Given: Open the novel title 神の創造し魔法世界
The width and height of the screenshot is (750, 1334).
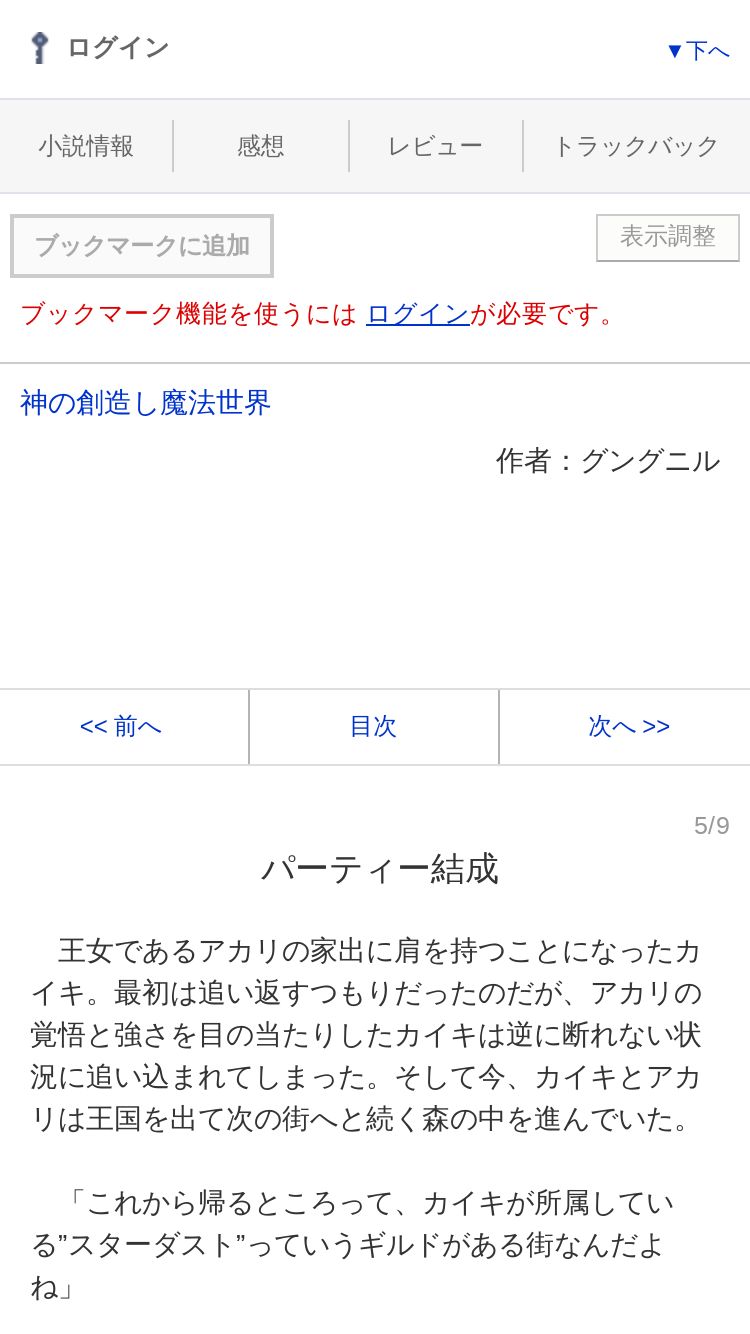Looking at the screenshot, I should pyautogui.click(x=146, y=403).
